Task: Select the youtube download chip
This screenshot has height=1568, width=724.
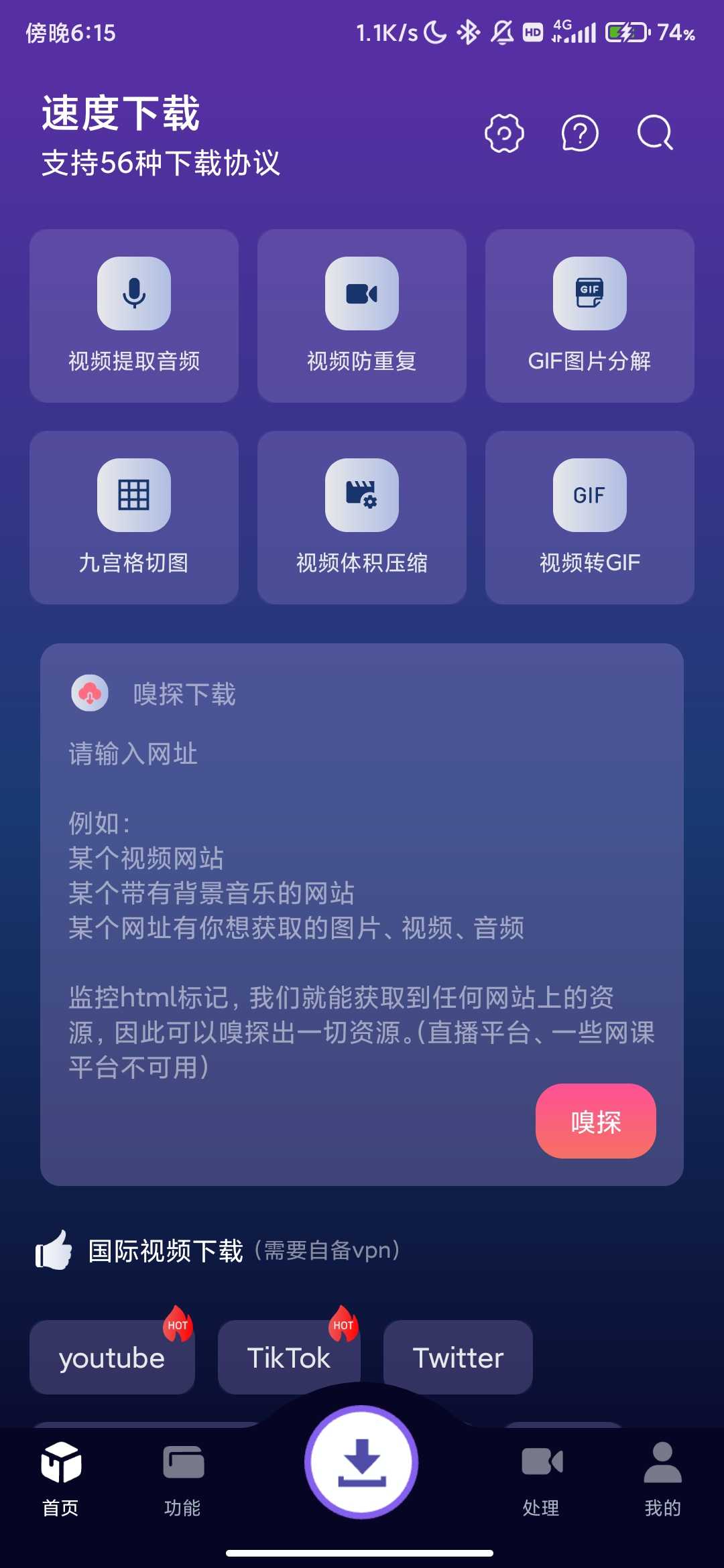Action: pos(112,1358)
